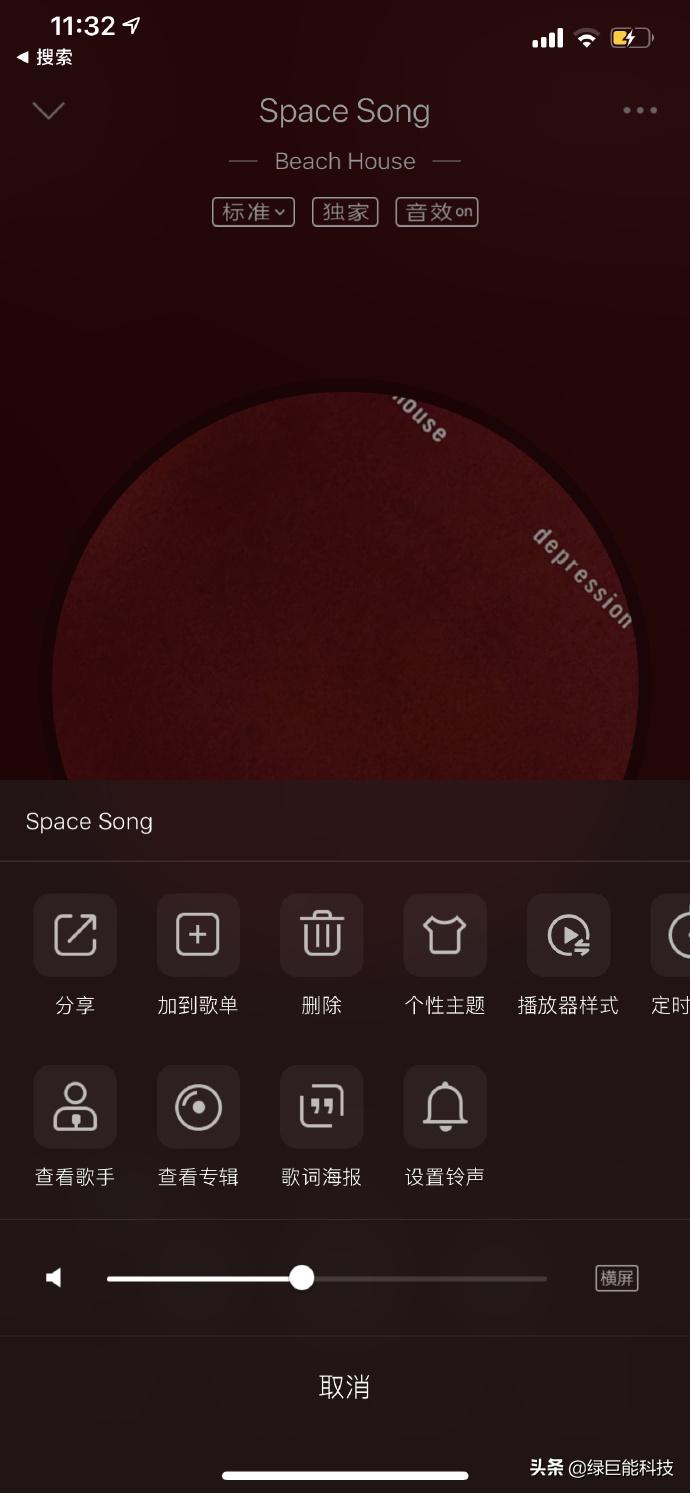Dismiss the menu with 取消
690x1493 pixels.
(x=344, y=1387)
